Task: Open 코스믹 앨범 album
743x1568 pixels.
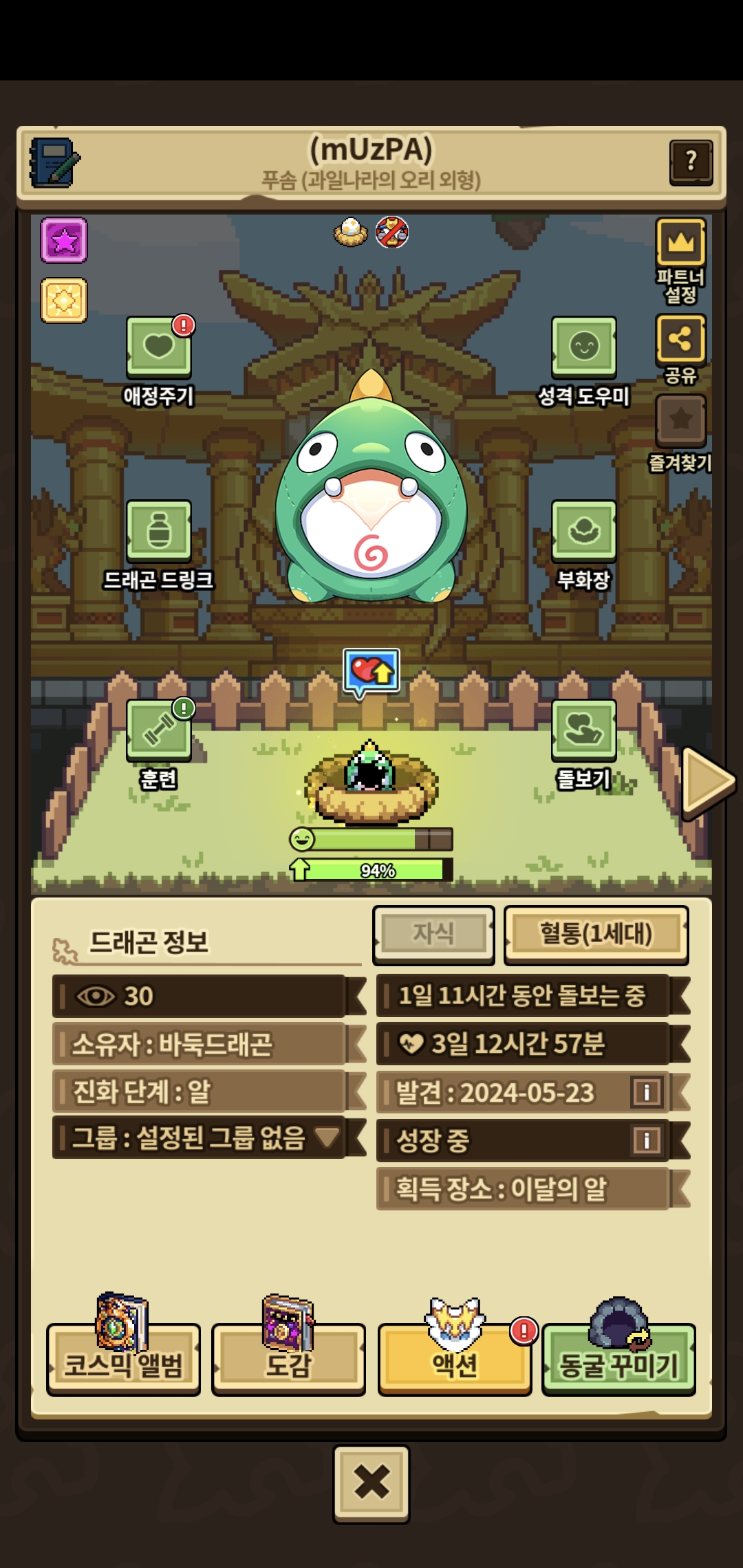Action: coord(124,1359)
